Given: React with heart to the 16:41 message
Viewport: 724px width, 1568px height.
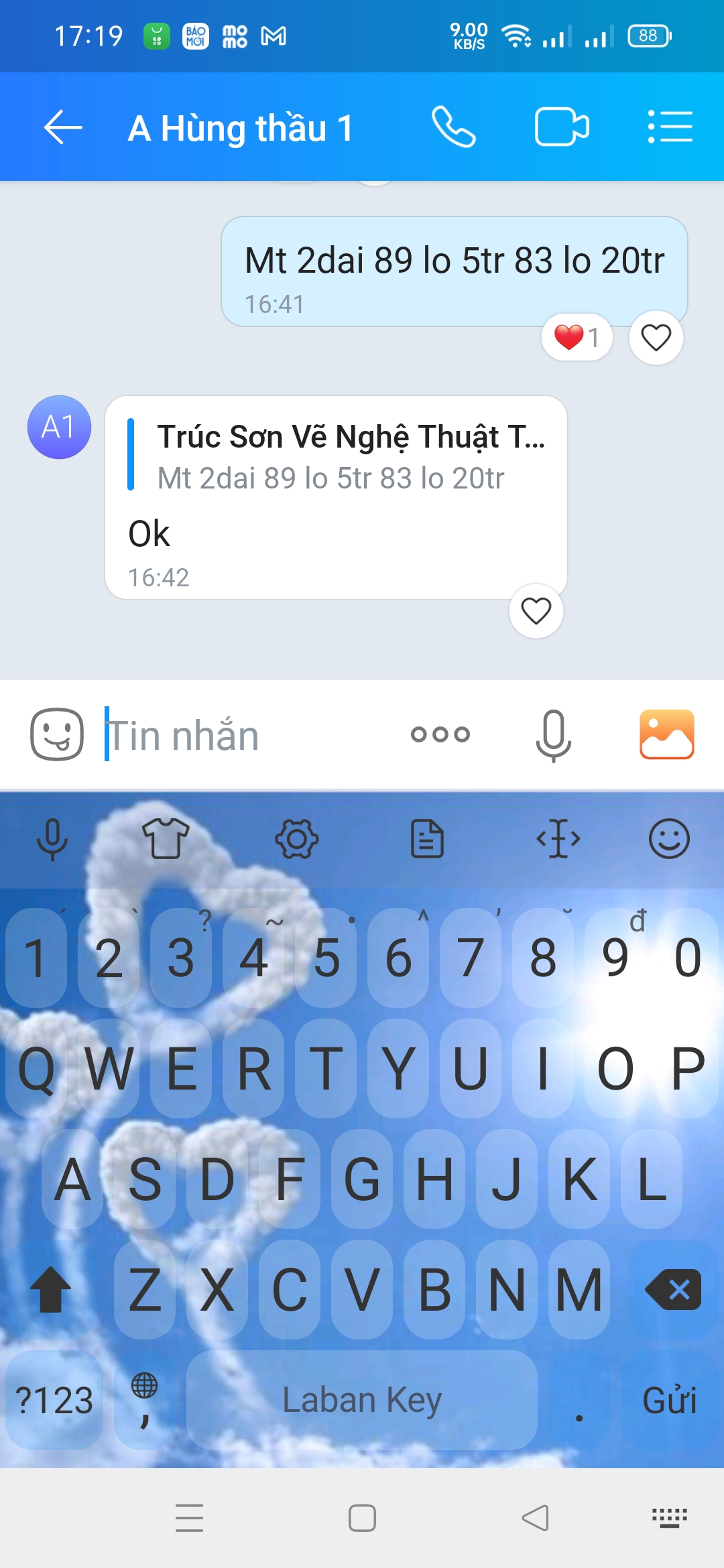Looking at the screenshot, I should click(656, 338).
